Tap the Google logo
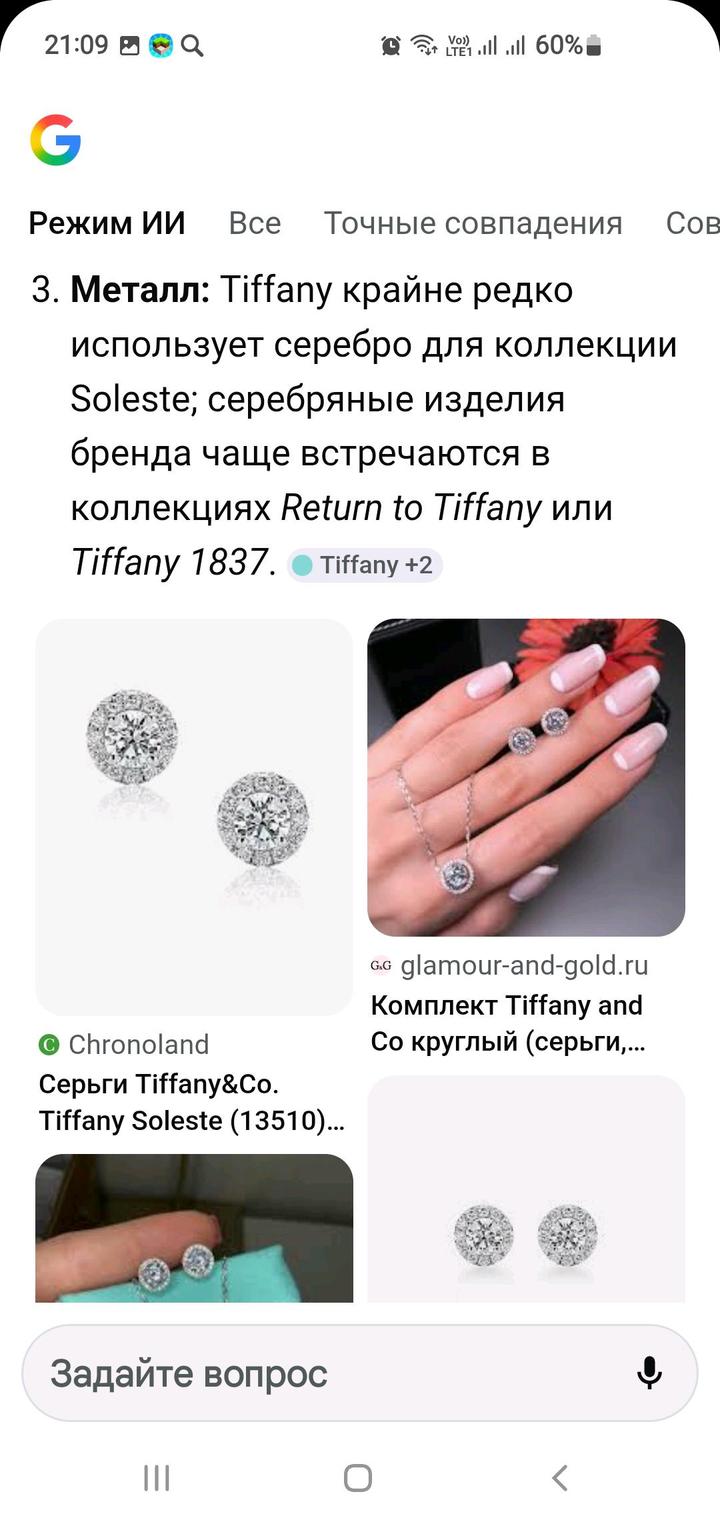This screenshot has height=1520, width=720. pyautogui.click(x=55, y=140)
